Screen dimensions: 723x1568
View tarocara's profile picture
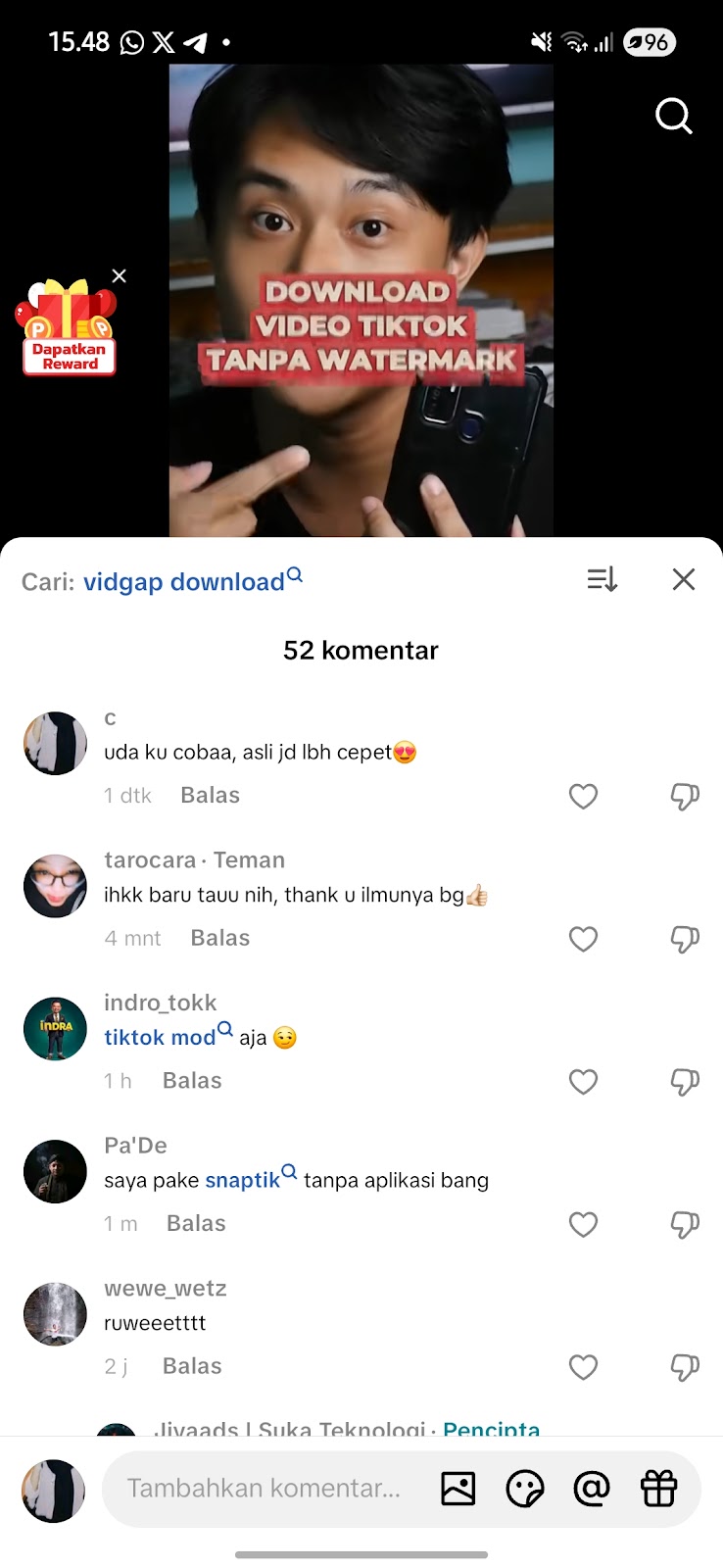point(55,886)
